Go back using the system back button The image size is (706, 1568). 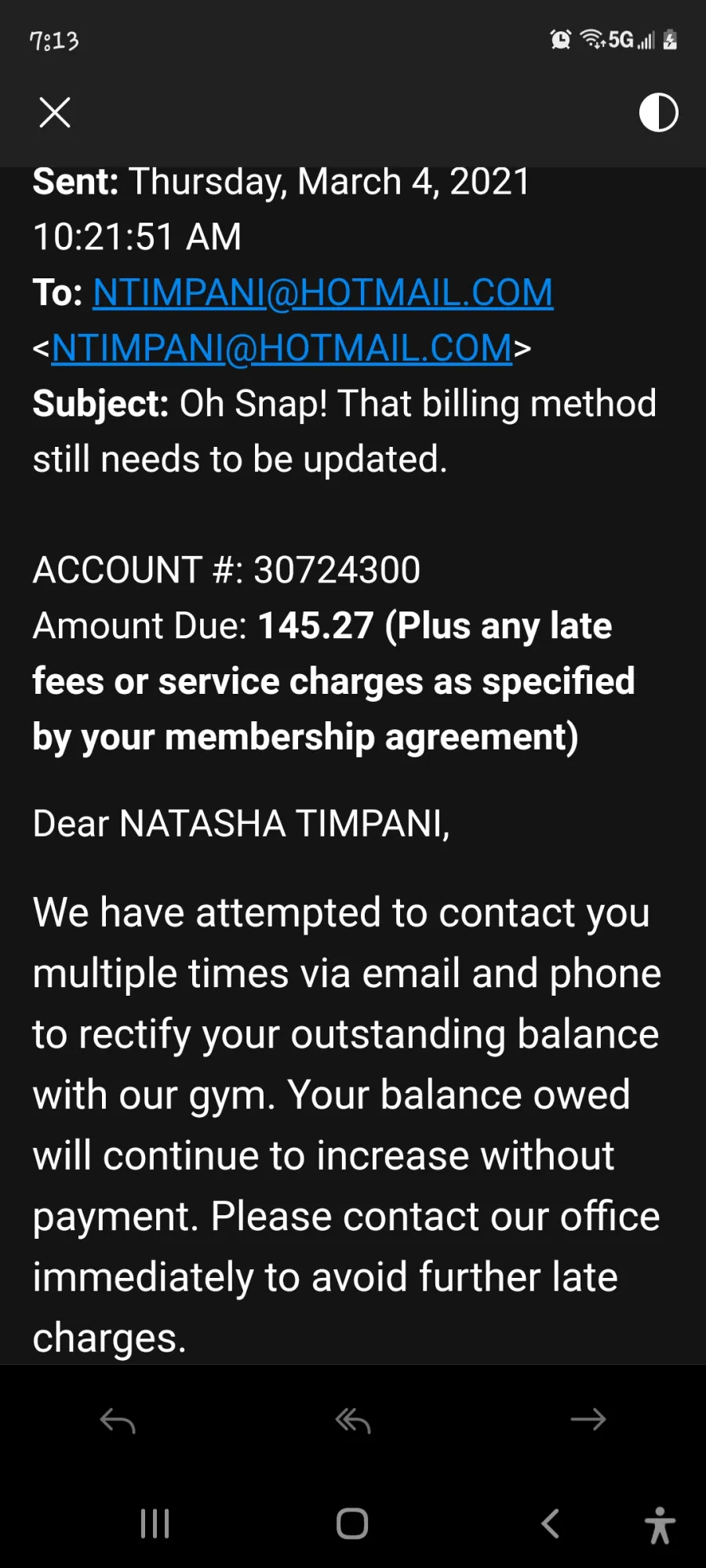tap(551, 1524)
